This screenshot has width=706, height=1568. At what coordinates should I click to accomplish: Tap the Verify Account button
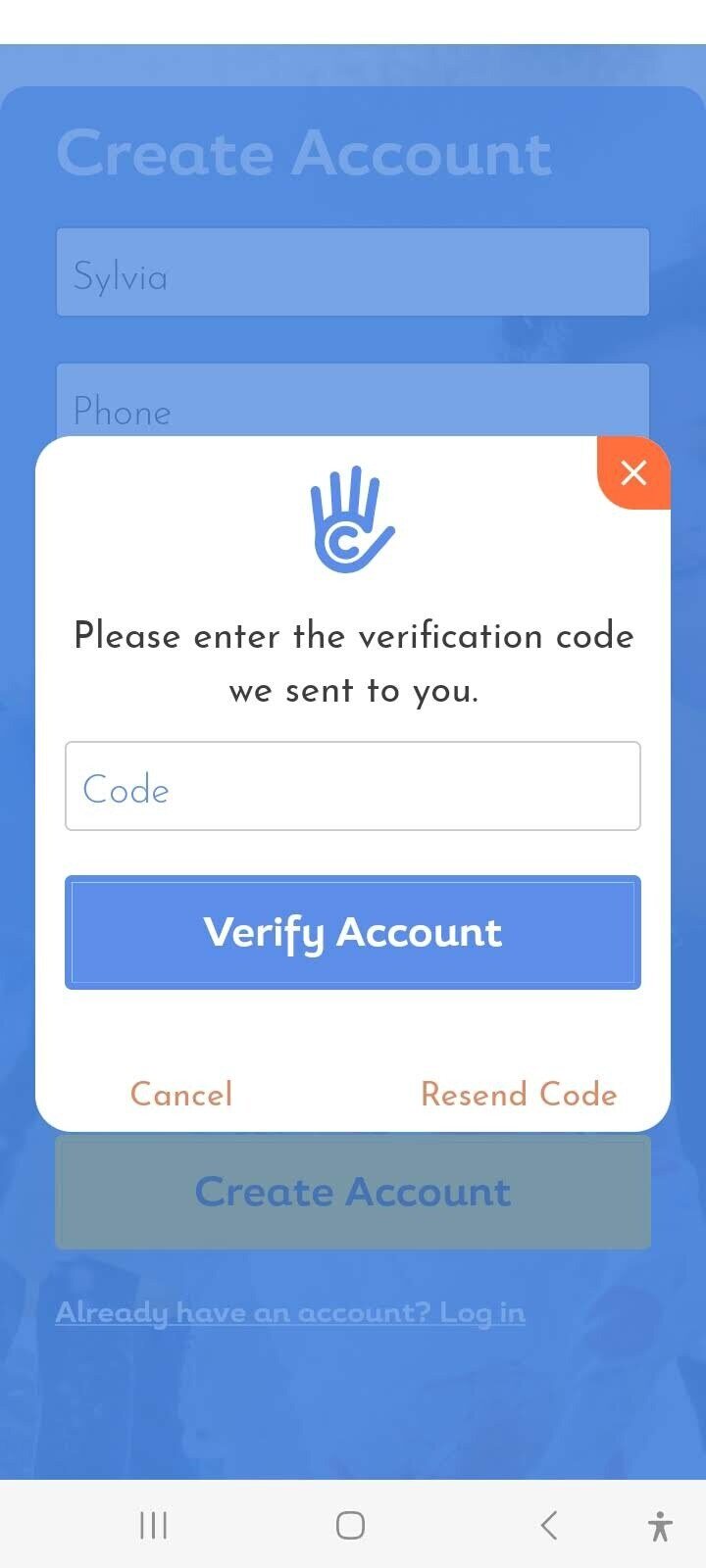pyautogui.click(x=353, y=932)
